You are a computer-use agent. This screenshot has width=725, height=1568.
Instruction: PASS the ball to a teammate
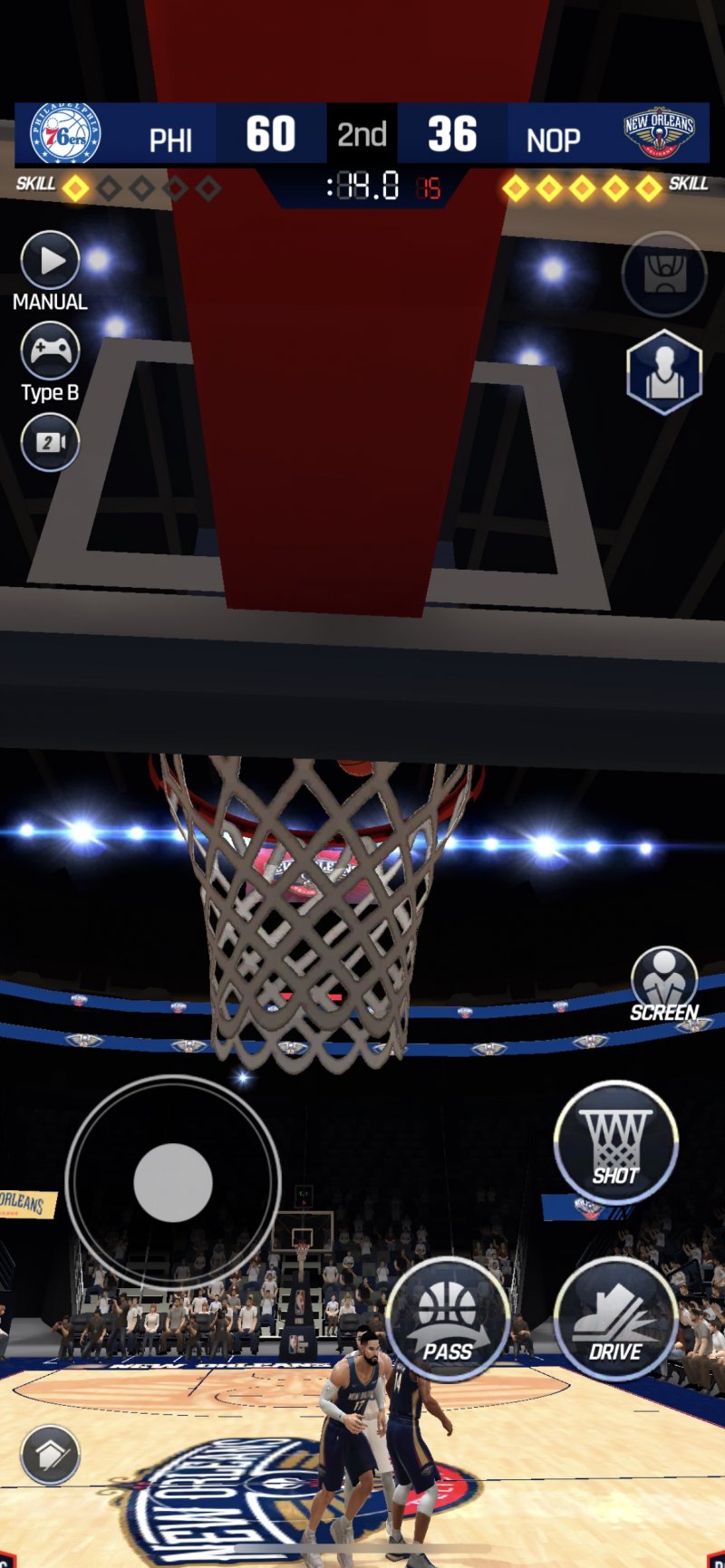point(448,1318)
